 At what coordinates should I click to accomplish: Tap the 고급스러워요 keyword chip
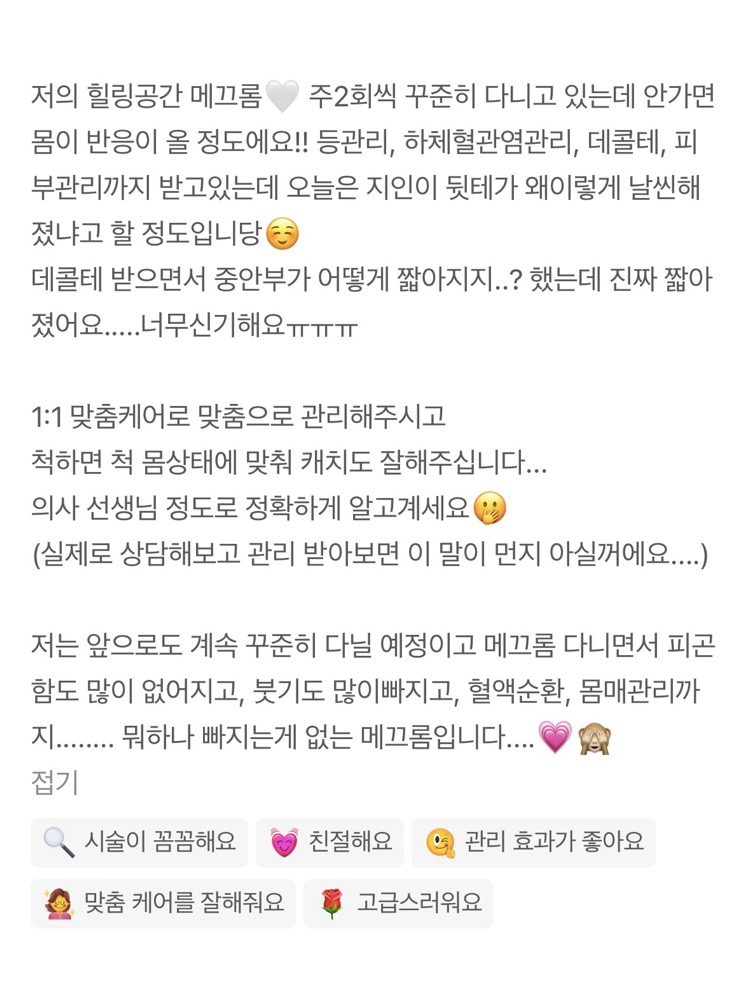click(x=398, y=903)
